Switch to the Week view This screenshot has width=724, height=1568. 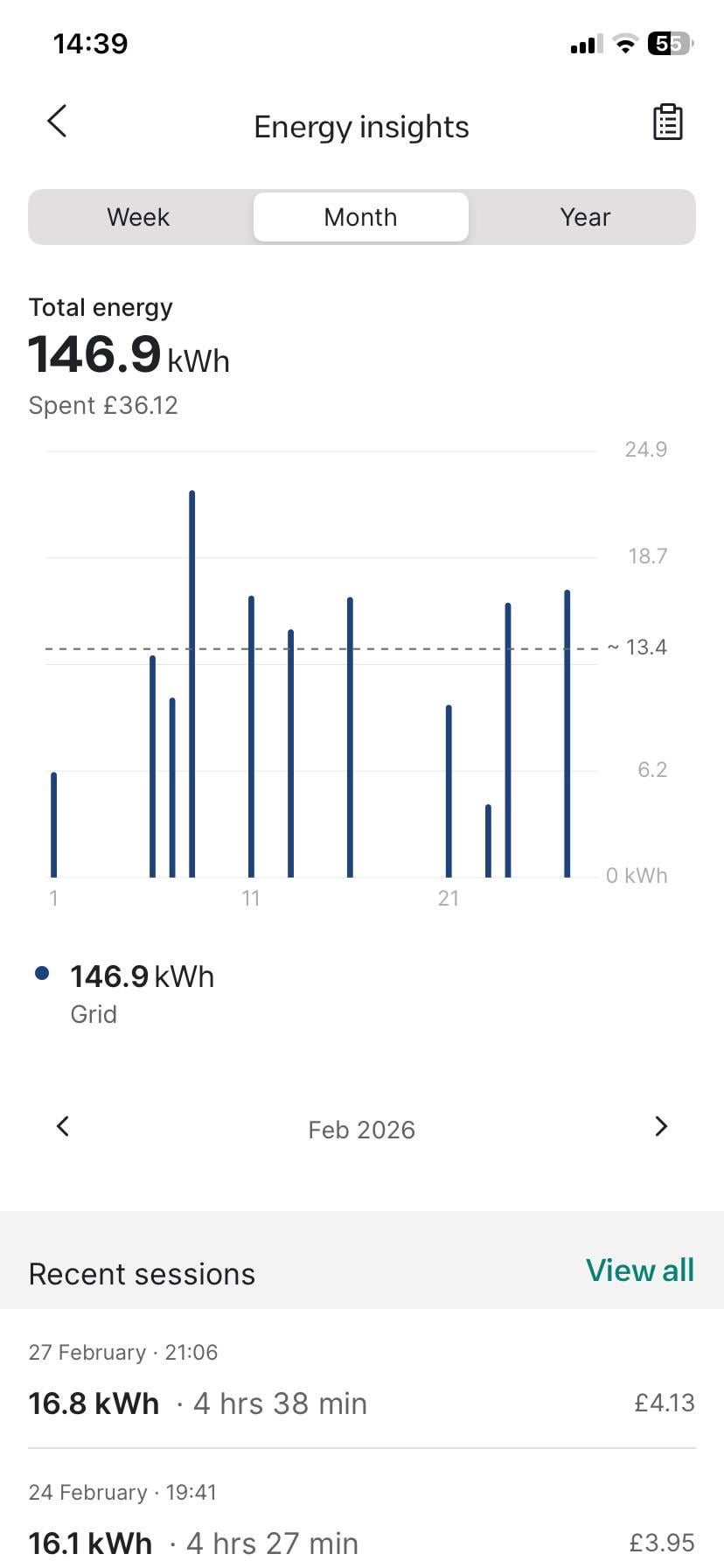pos(138,217)
